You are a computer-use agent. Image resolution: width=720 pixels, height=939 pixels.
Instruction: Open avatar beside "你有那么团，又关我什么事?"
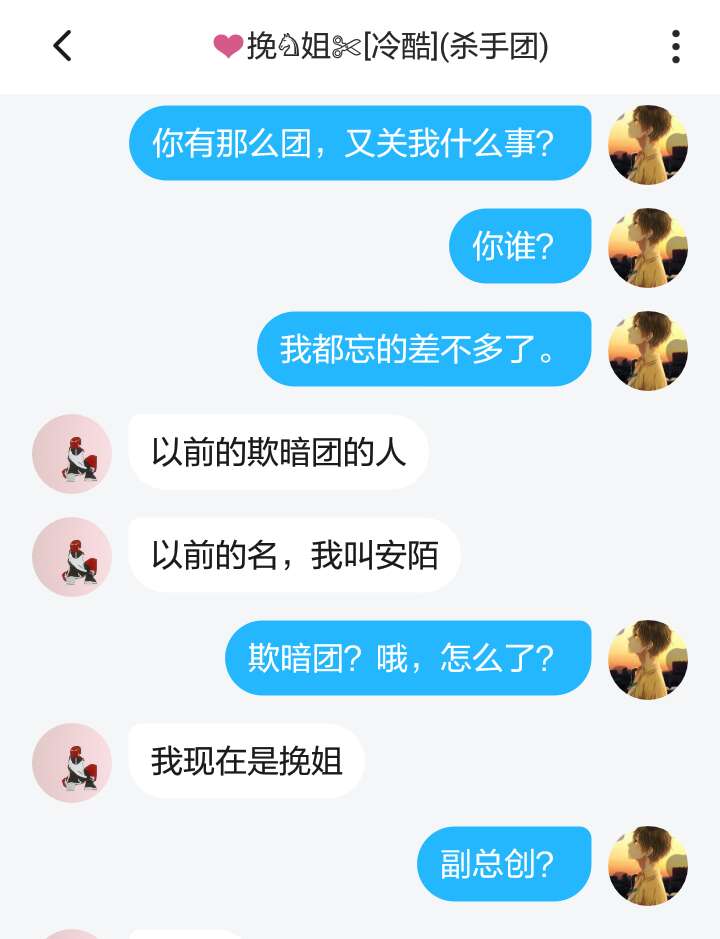pyautogui.click(x=647, y=144)
